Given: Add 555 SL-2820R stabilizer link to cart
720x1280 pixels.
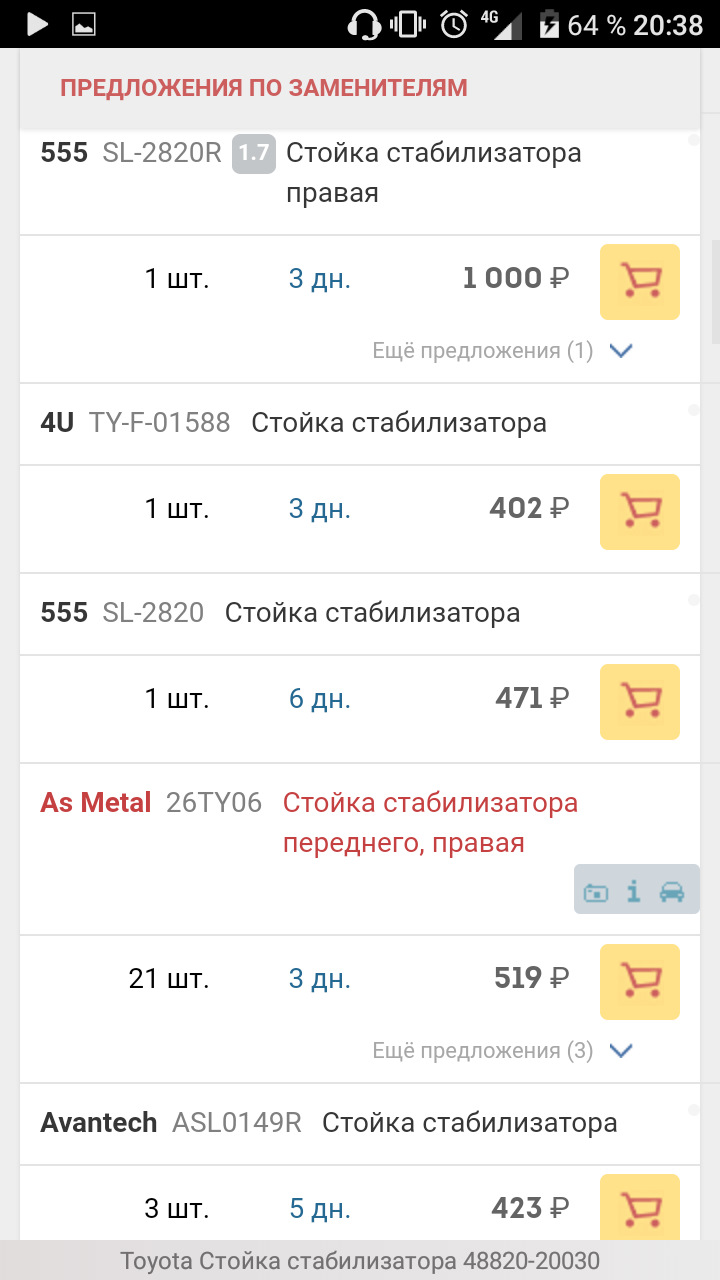Looking at the screenshot, I should 639,281.
